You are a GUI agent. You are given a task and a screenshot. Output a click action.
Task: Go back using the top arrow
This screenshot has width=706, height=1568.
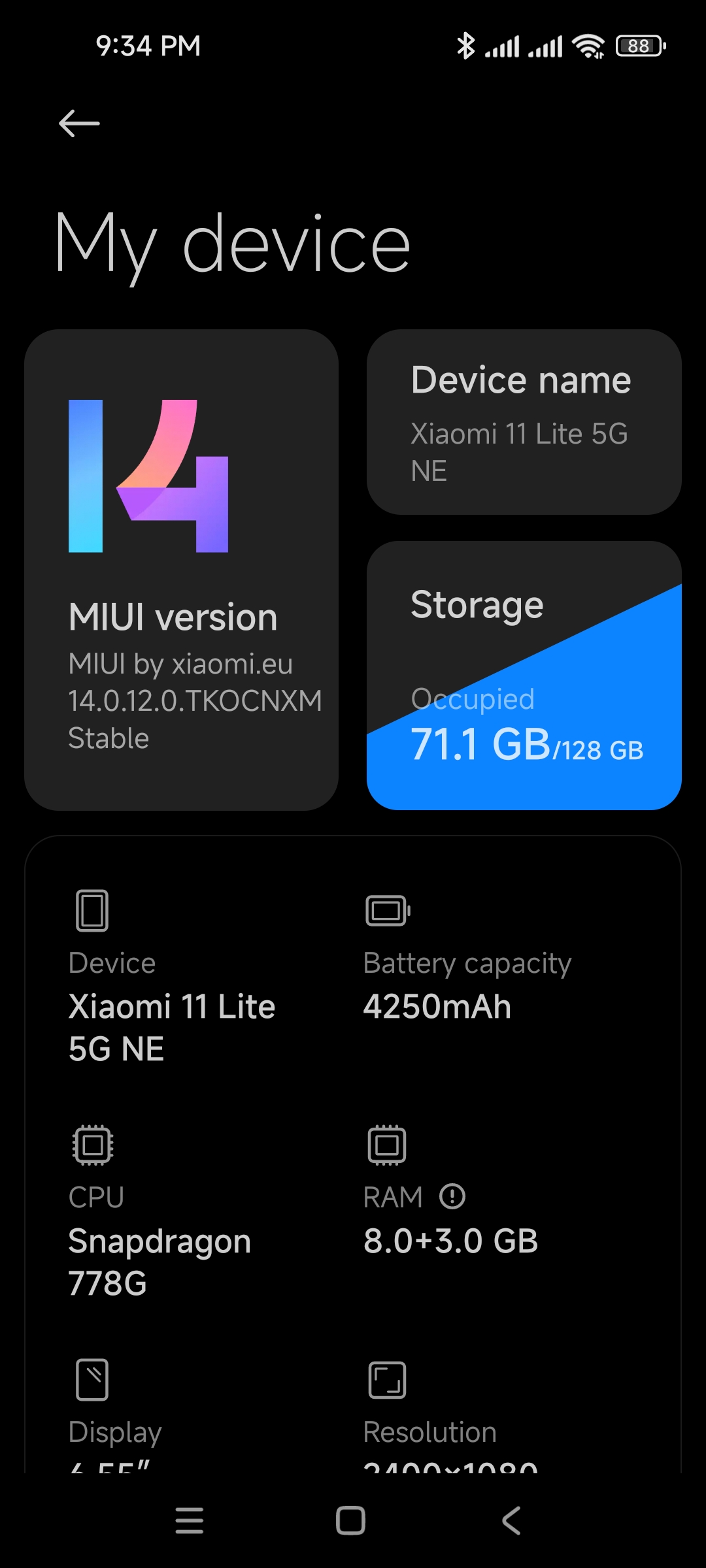pyautogui.click(x=79, y=123)
